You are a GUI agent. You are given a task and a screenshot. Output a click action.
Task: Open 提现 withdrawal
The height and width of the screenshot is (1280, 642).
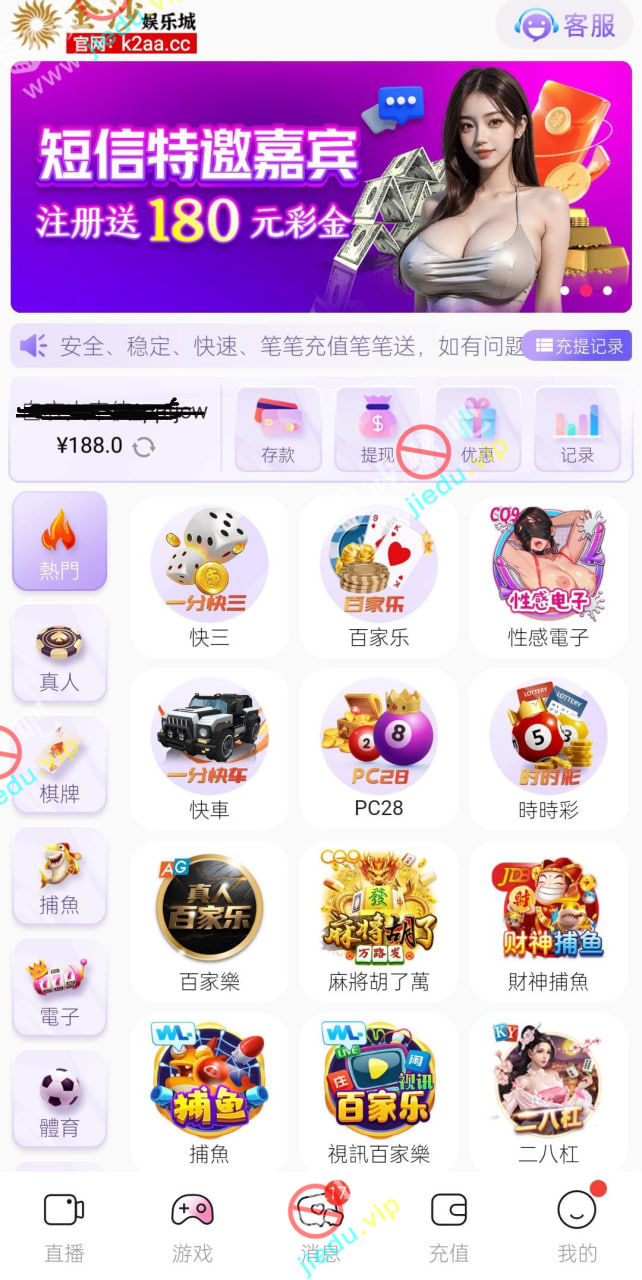pos(378,429)
